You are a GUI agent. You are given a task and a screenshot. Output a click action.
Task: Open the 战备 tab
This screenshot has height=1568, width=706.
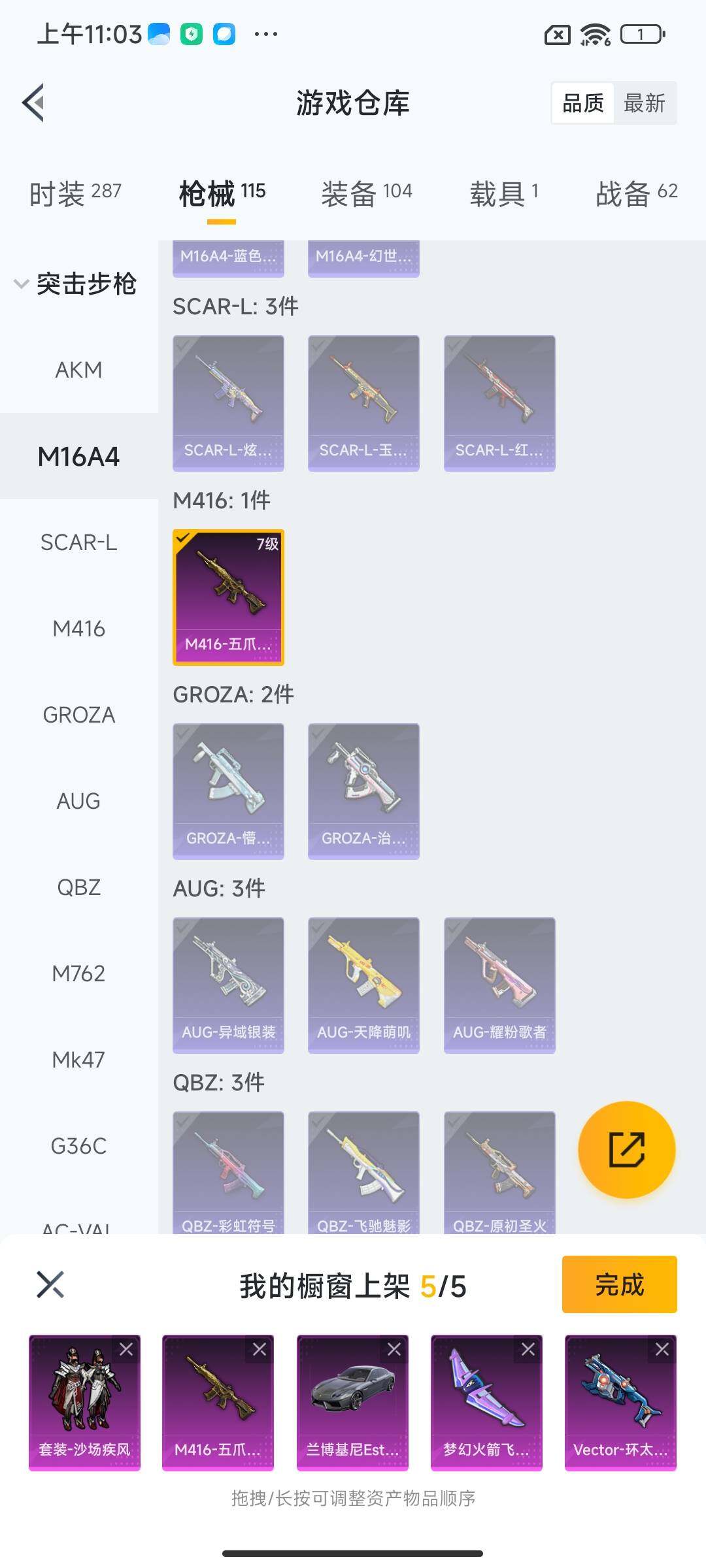point(636,193)
